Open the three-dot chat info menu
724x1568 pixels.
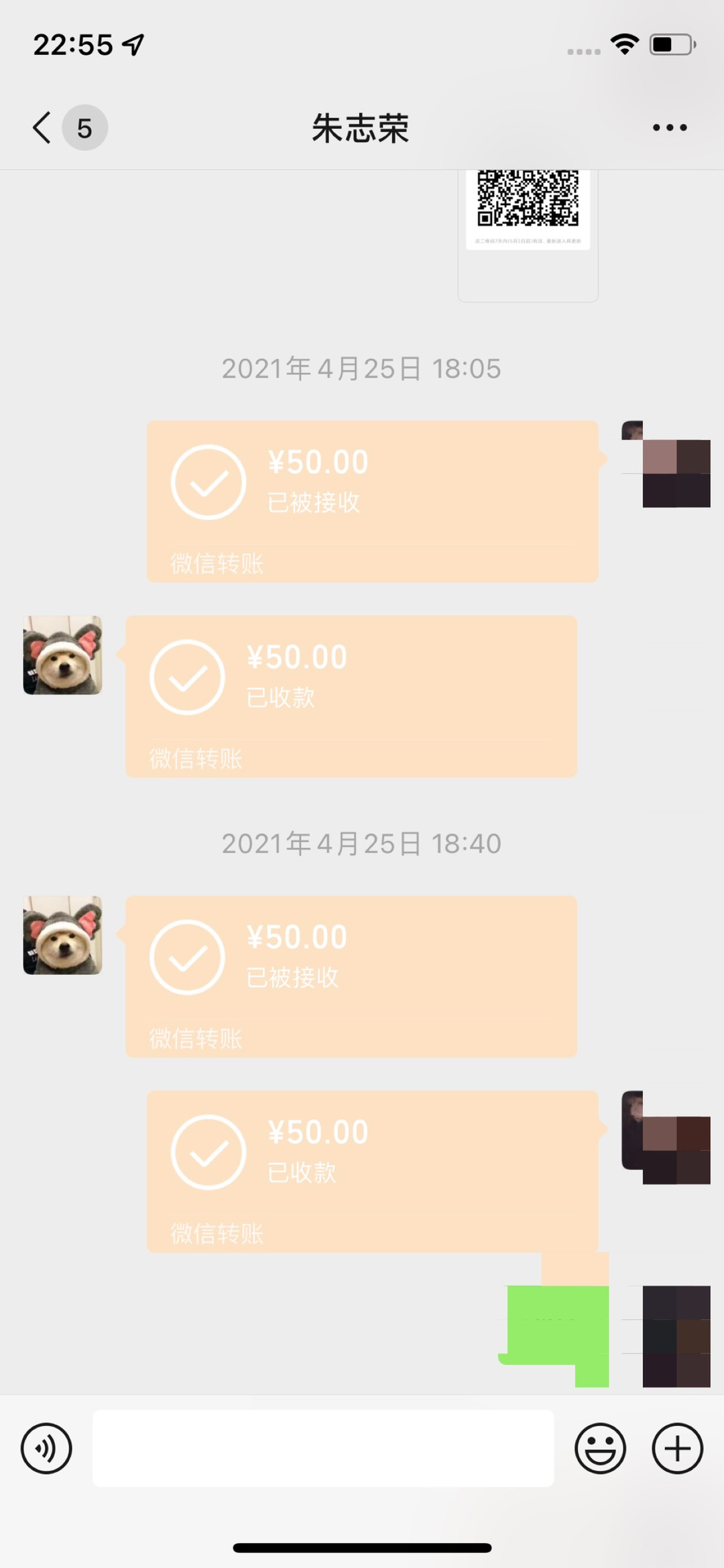click(x=670, y=127)
